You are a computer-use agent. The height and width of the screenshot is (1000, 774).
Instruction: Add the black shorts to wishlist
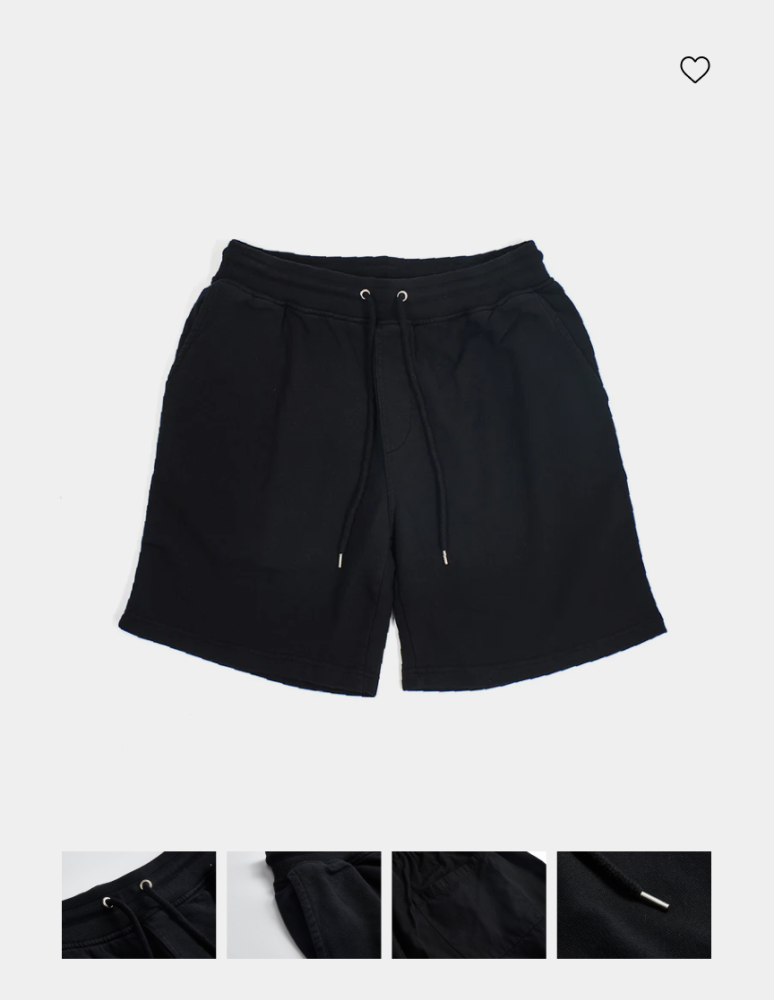tap(695, 69)
